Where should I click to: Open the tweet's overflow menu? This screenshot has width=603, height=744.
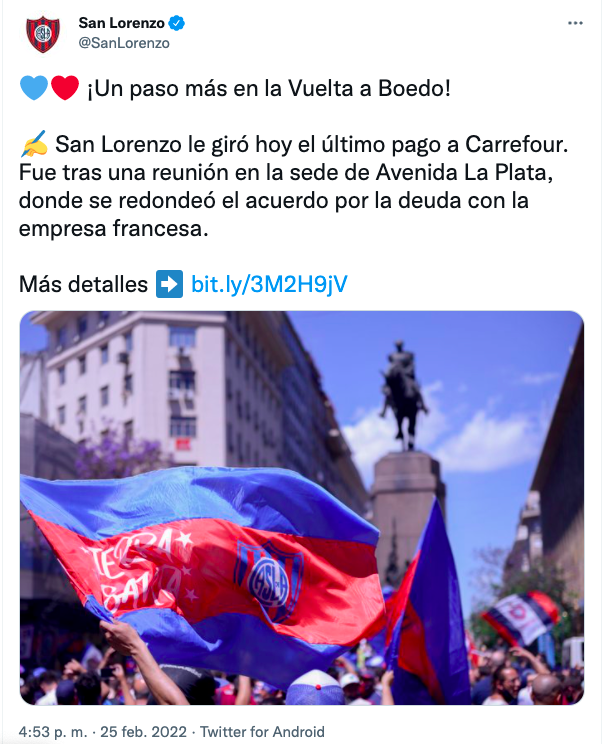575,23
